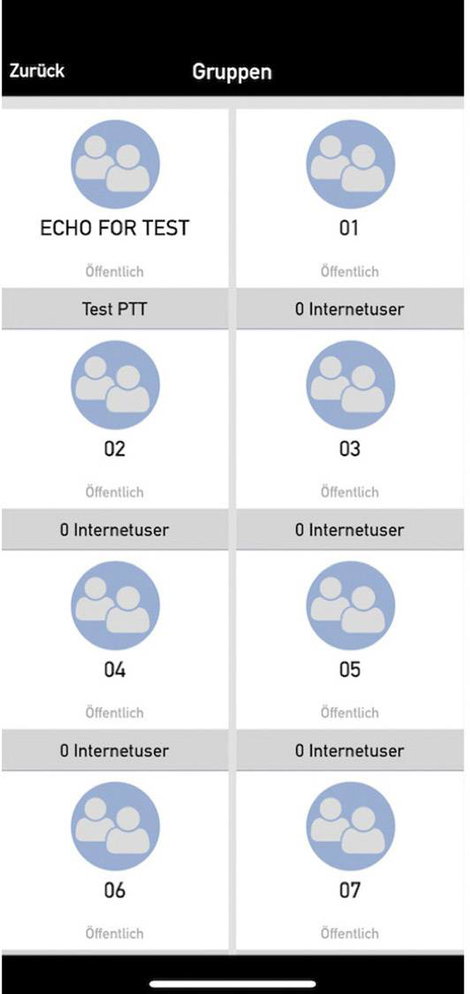Select group 01
Image resolution: width=470 pixels, height=994 pixels.
point(349,198)
